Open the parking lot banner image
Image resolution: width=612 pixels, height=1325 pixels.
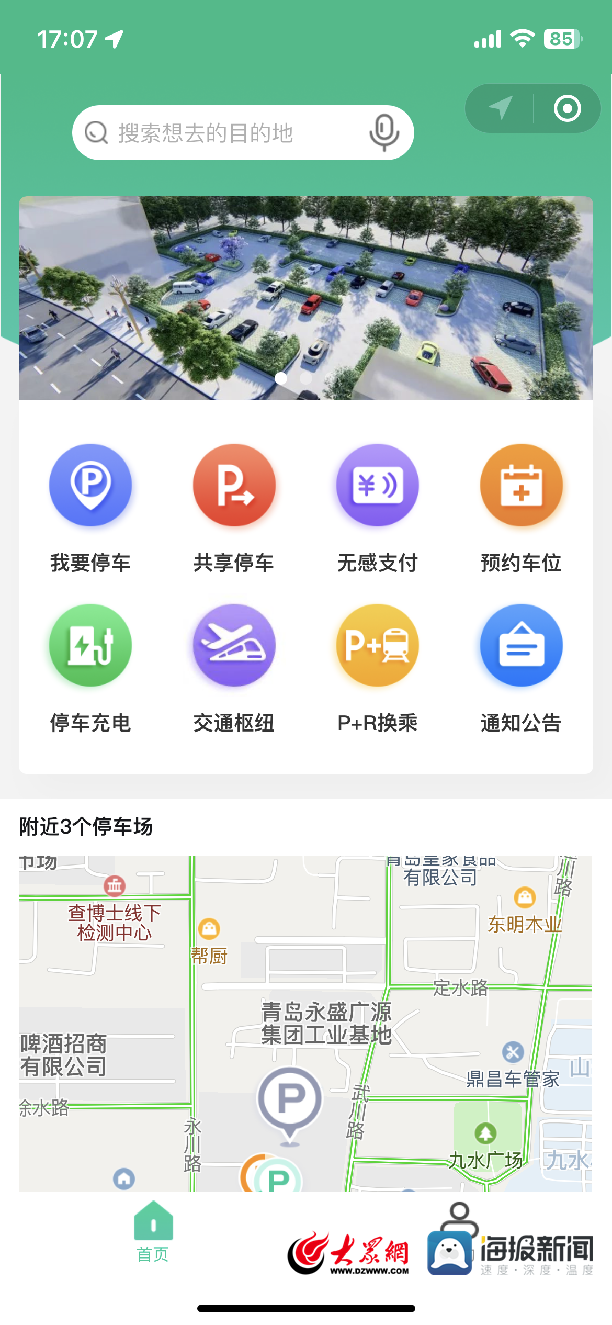tap(306, 297)
